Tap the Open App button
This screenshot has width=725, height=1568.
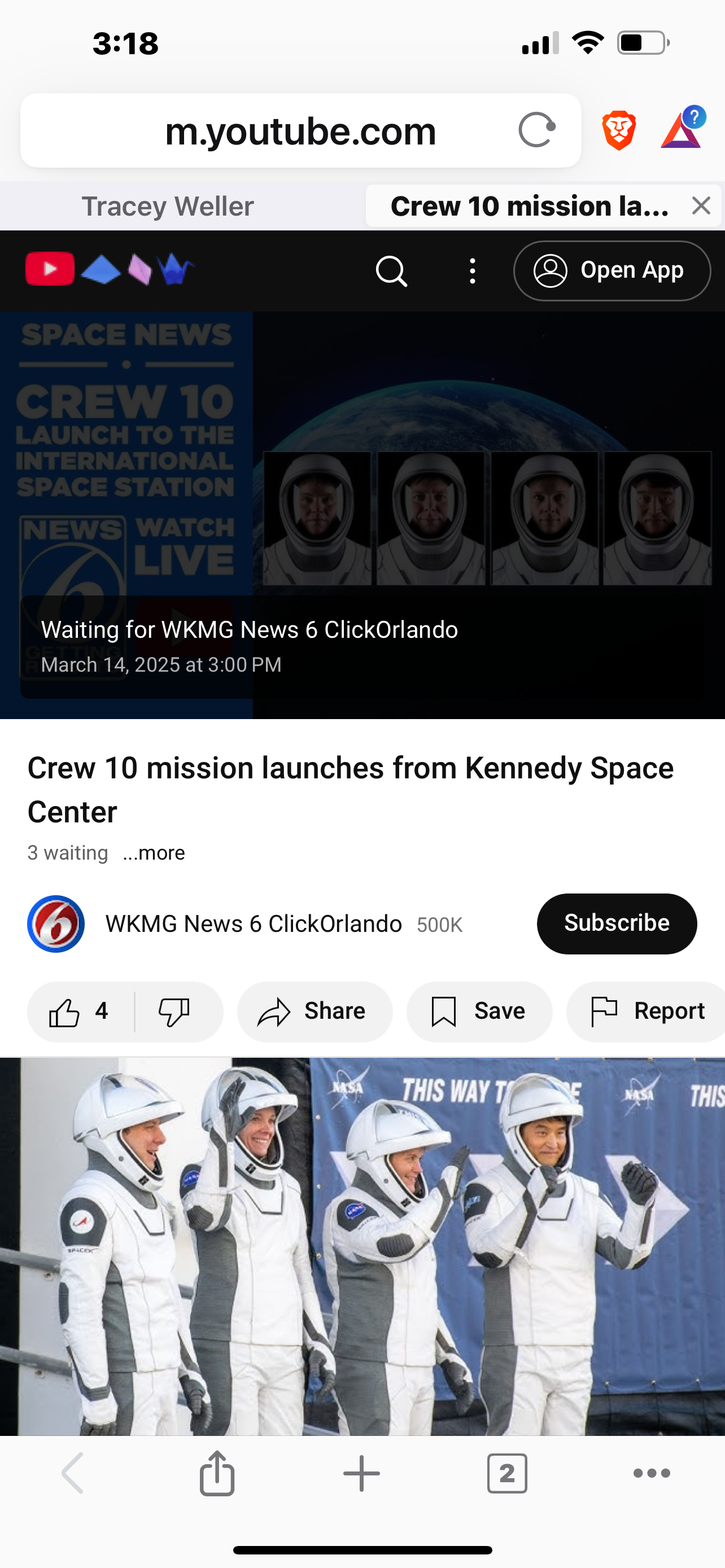click(x=612, y=271)
